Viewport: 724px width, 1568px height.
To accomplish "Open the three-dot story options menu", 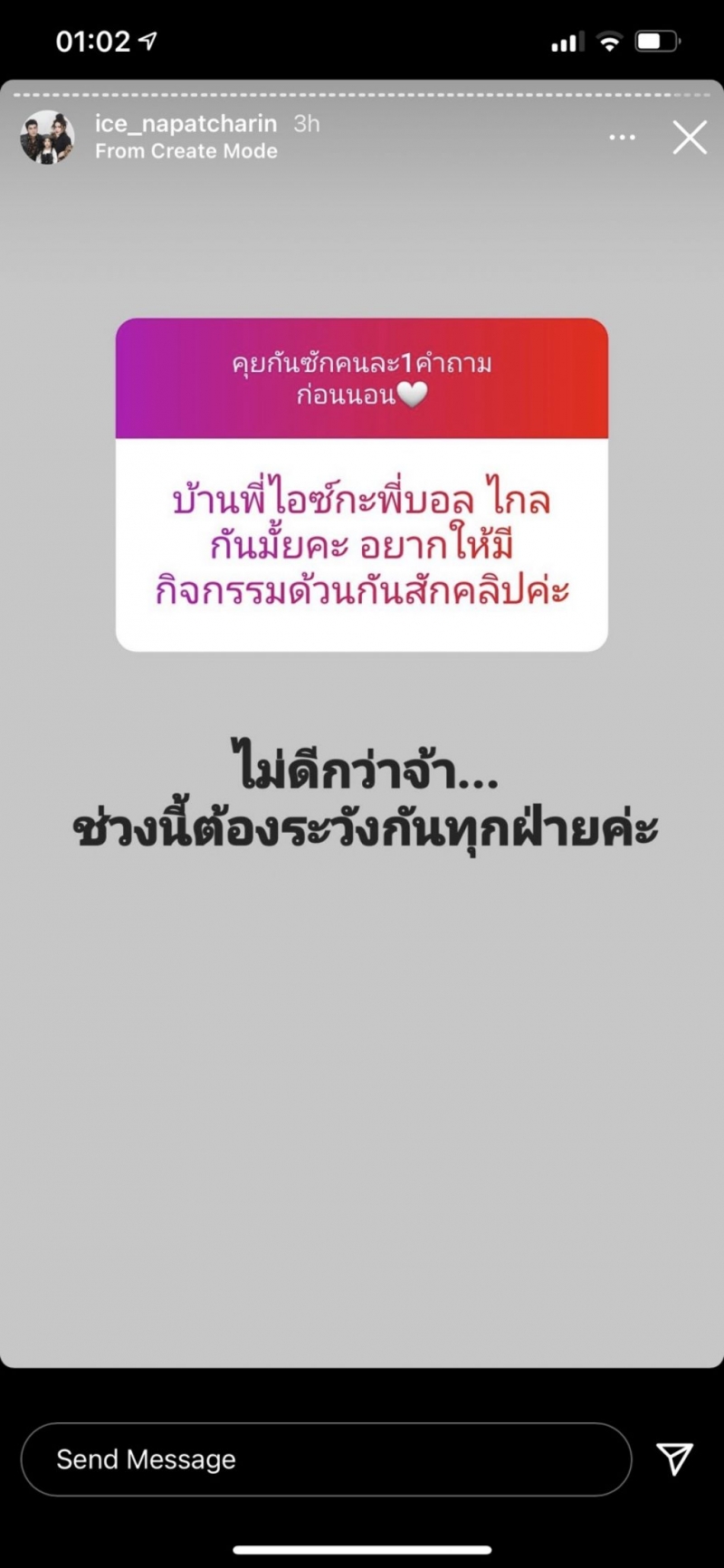I will (x=622, y=138).
